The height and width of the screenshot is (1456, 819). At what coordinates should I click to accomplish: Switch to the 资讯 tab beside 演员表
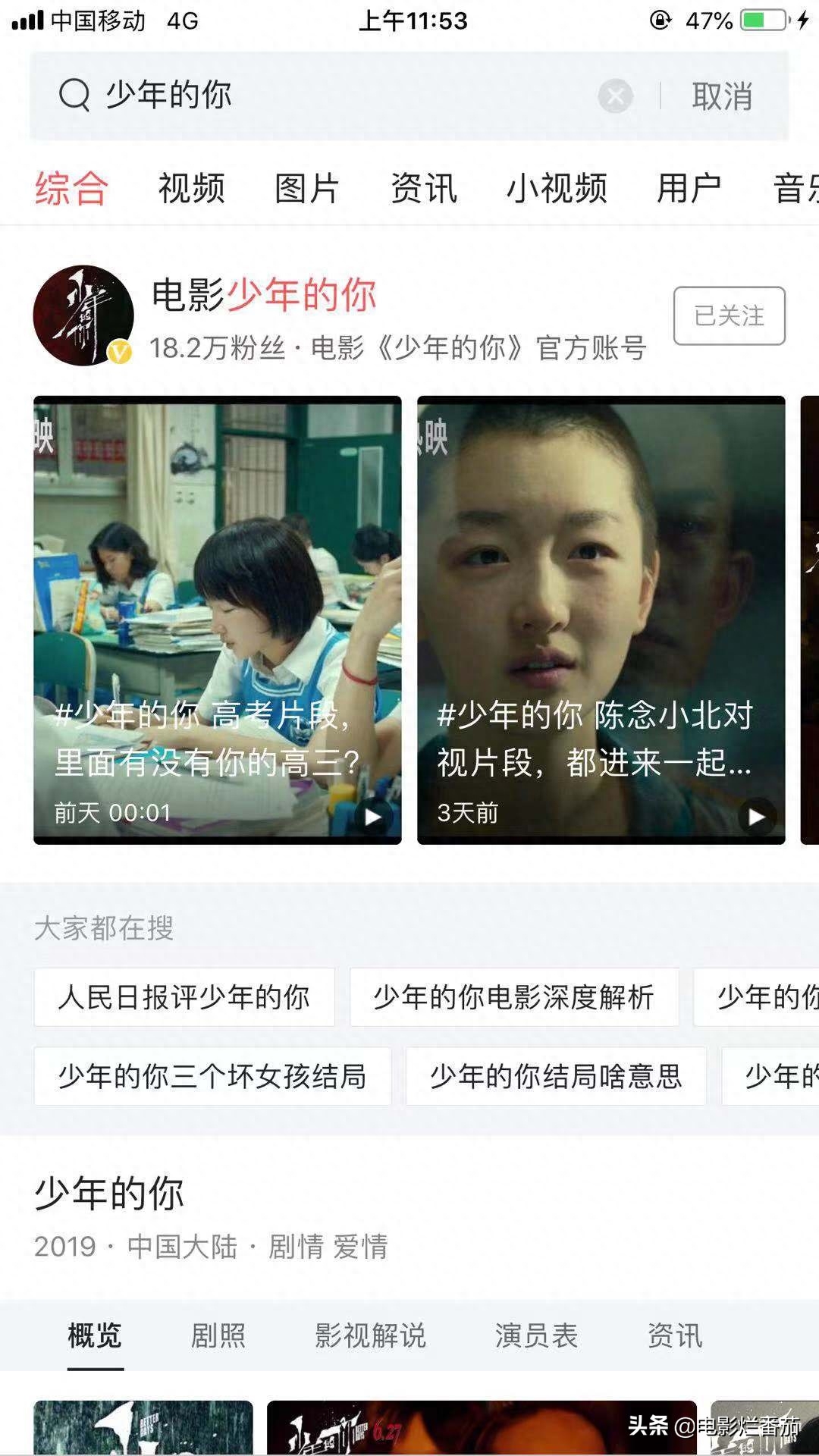tap(674, 1335)
